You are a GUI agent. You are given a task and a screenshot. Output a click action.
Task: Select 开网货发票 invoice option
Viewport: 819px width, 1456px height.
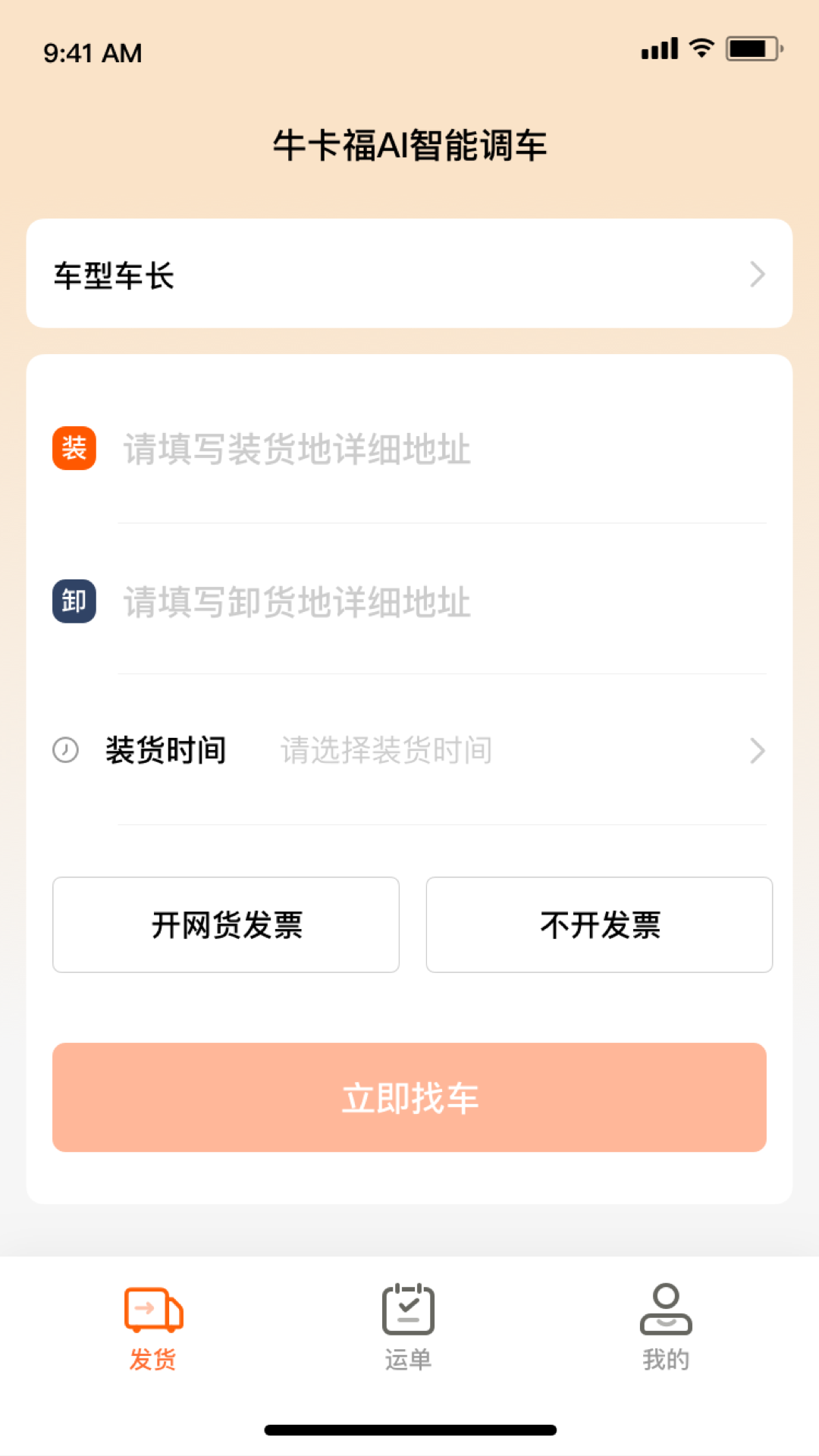(226, 925)
